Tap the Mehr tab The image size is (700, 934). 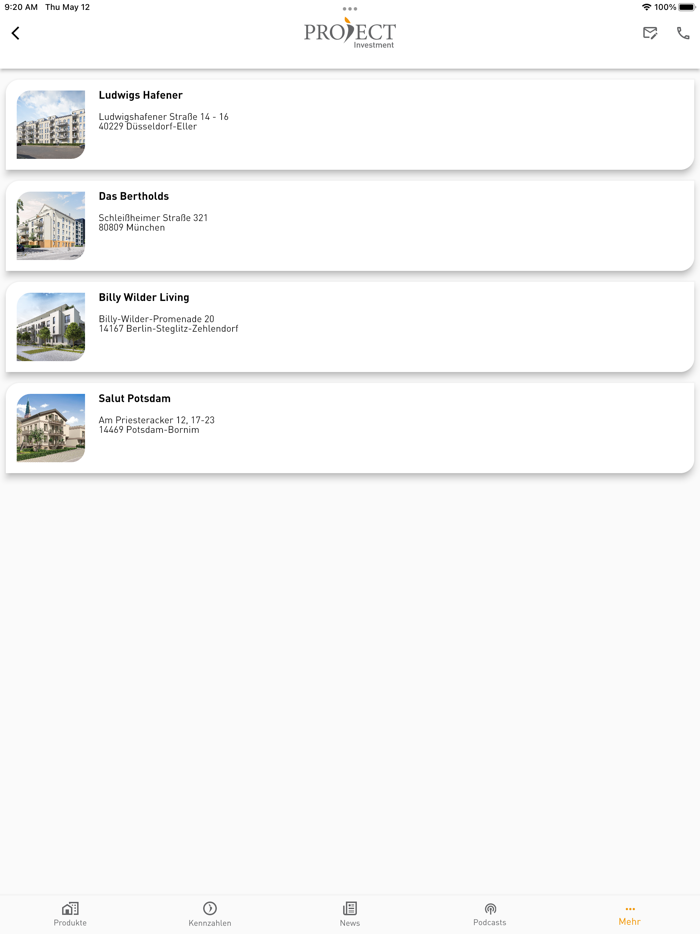point(629,914)
